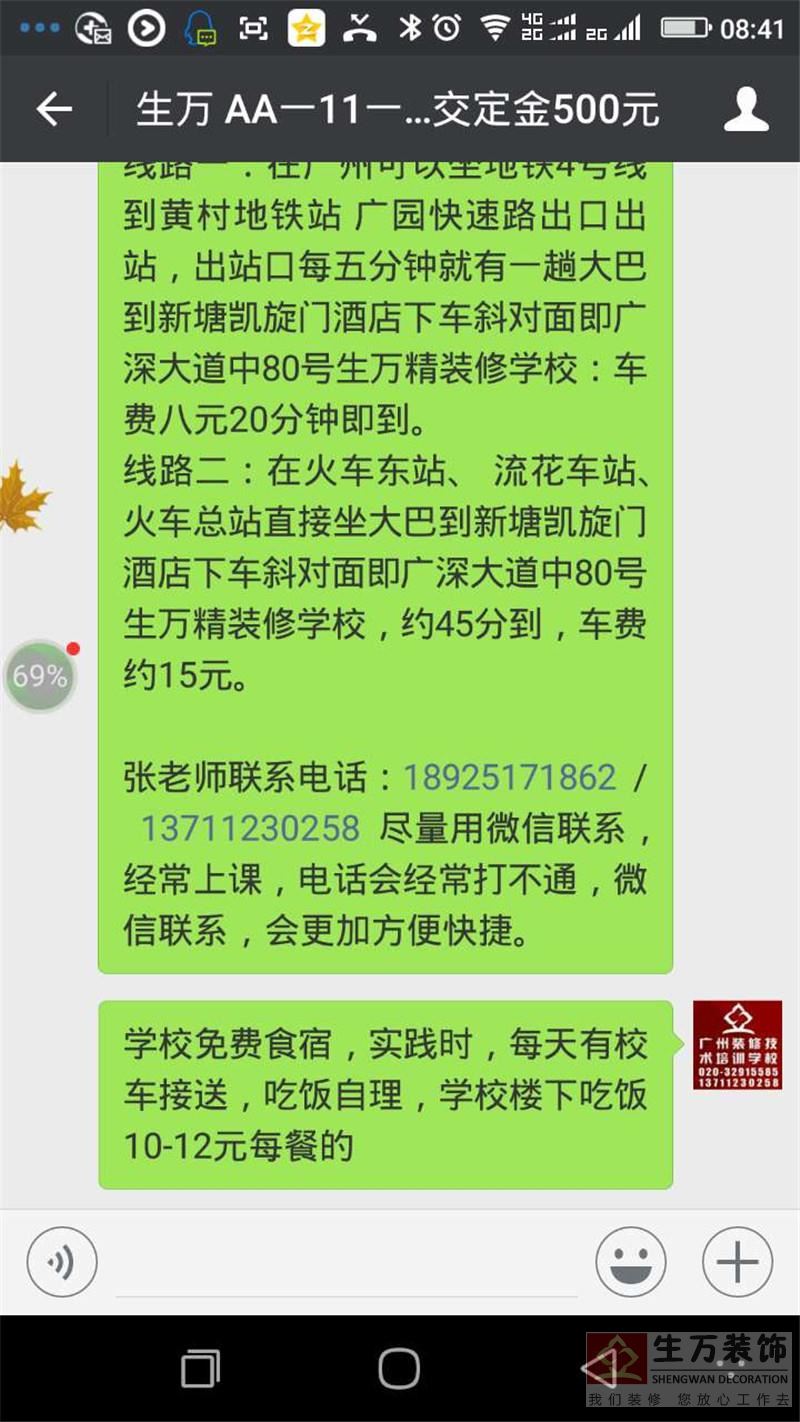Go to the system home screen
800x1422 pixels.
tap(399, 1368)
